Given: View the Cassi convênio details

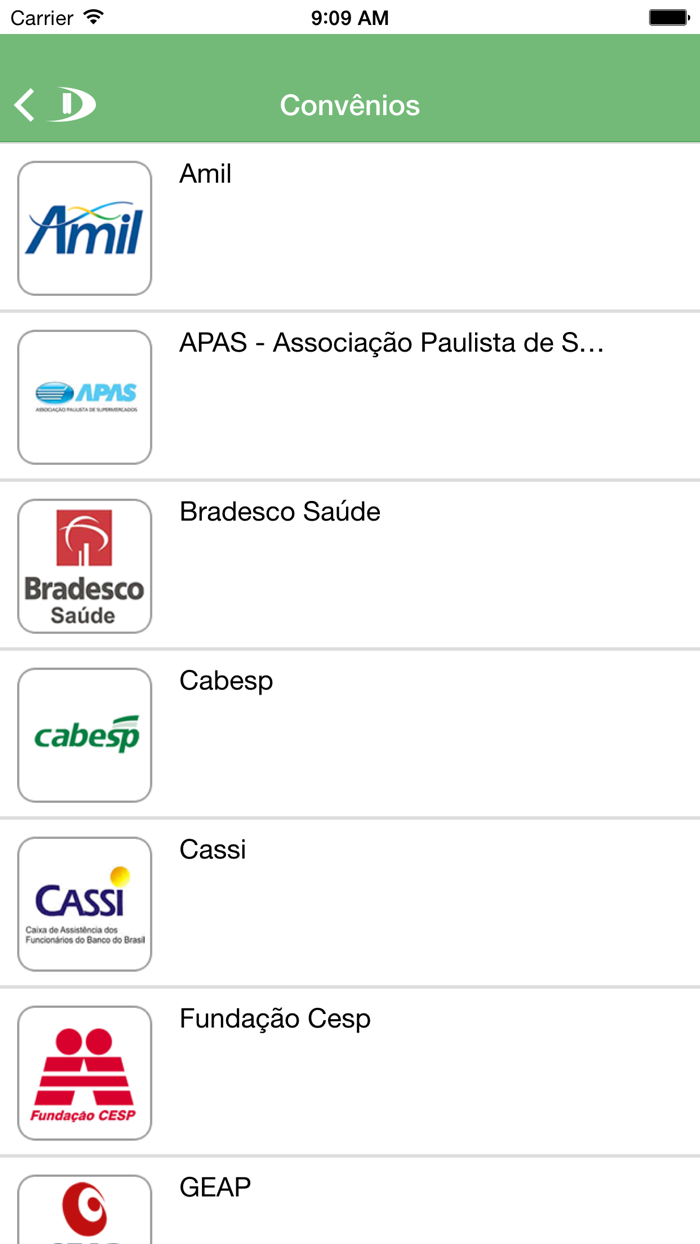Looking at the screenshot, I should 350,904.
